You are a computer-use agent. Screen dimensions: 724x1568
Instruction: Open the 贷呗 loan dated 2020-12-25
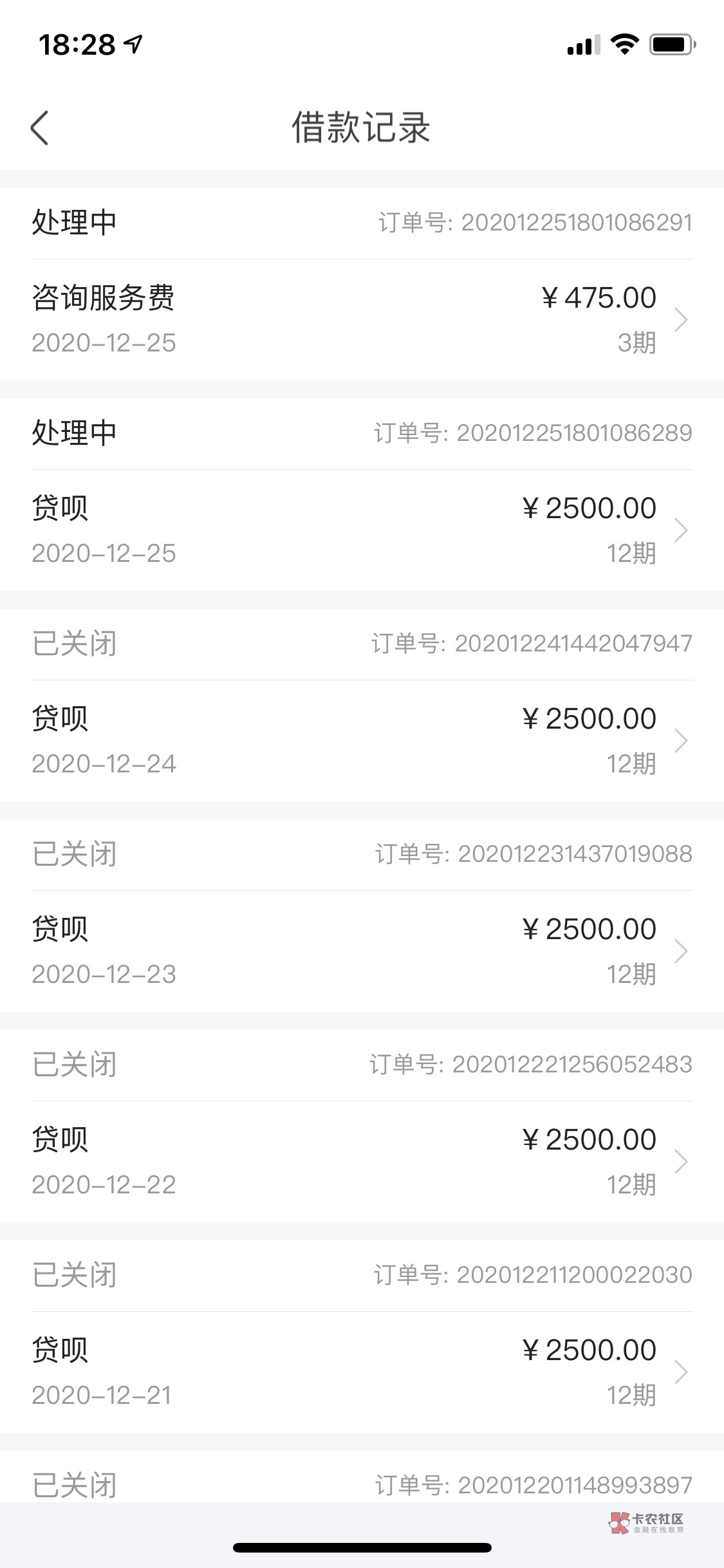pos(362,530)
